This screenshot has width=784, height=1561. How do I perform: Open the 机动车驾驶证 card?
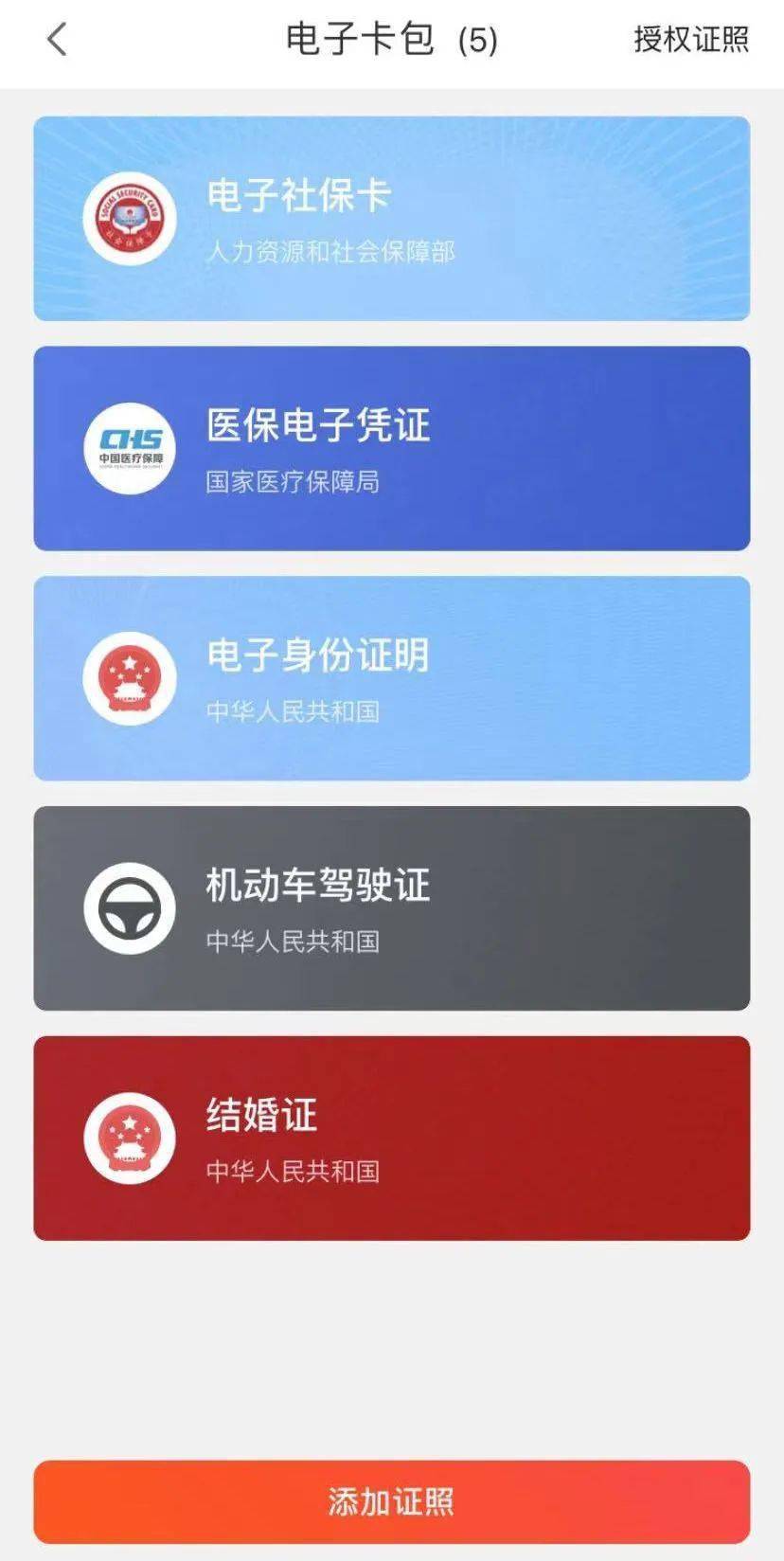pos(392,908)
